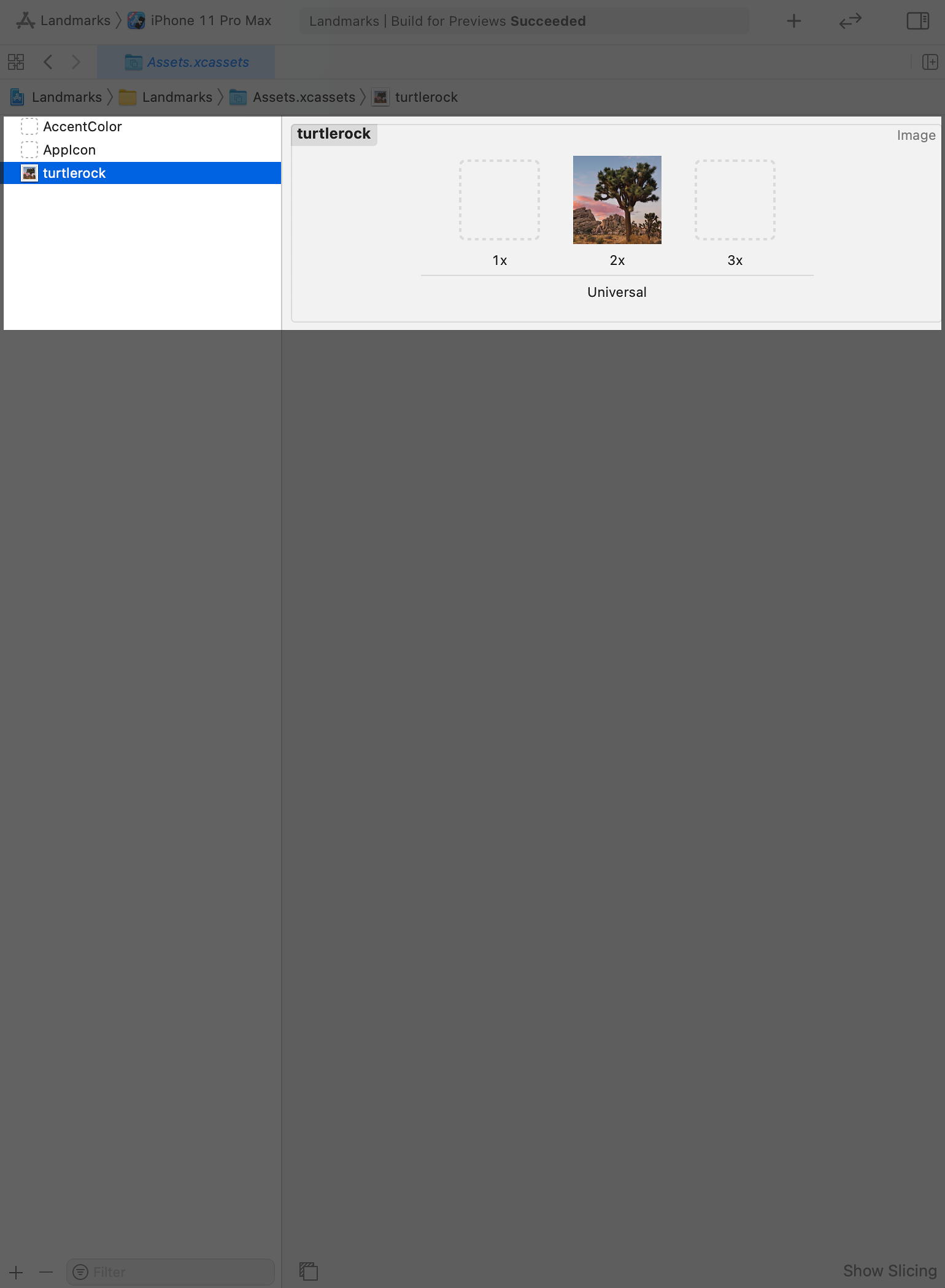
Task: Select the AccentColor asset
Action: 82,127
